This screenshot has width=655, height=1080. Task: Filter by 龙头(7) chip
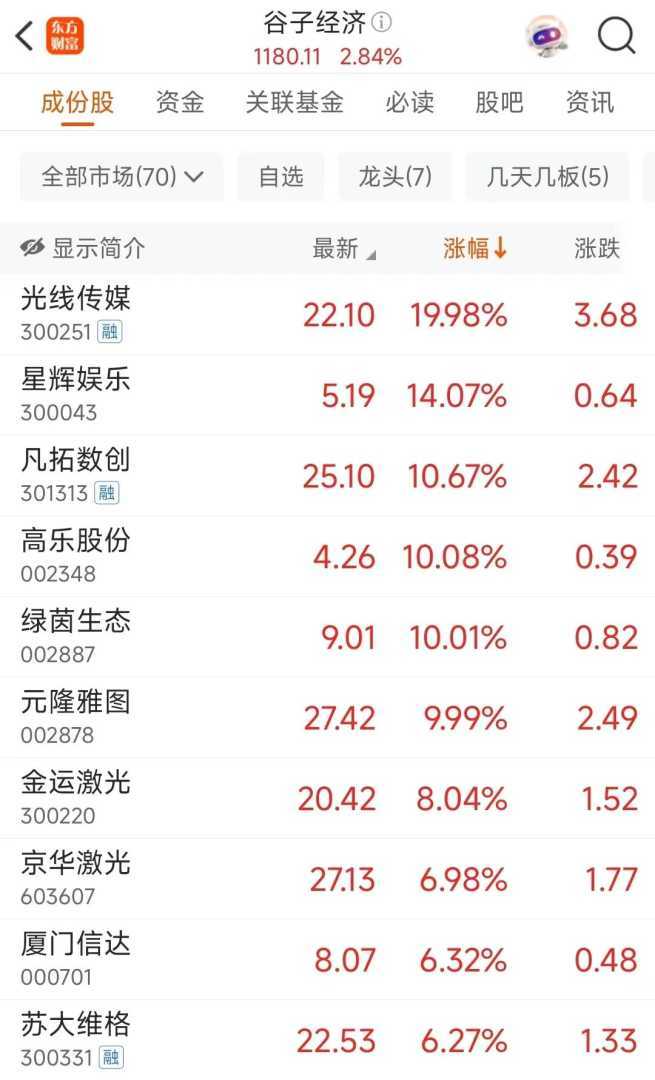[395, 177]
